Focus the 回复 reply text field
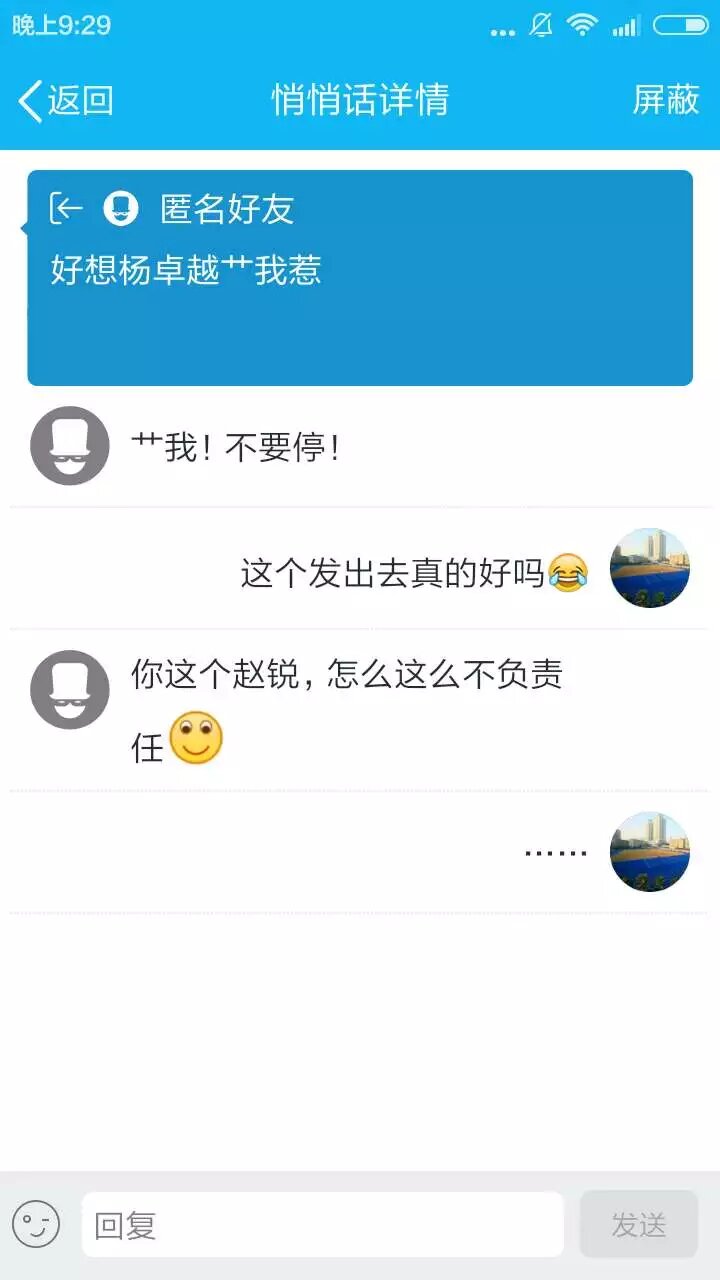The width and height of the screenshot is (720, 1280). click(322, 1224)
